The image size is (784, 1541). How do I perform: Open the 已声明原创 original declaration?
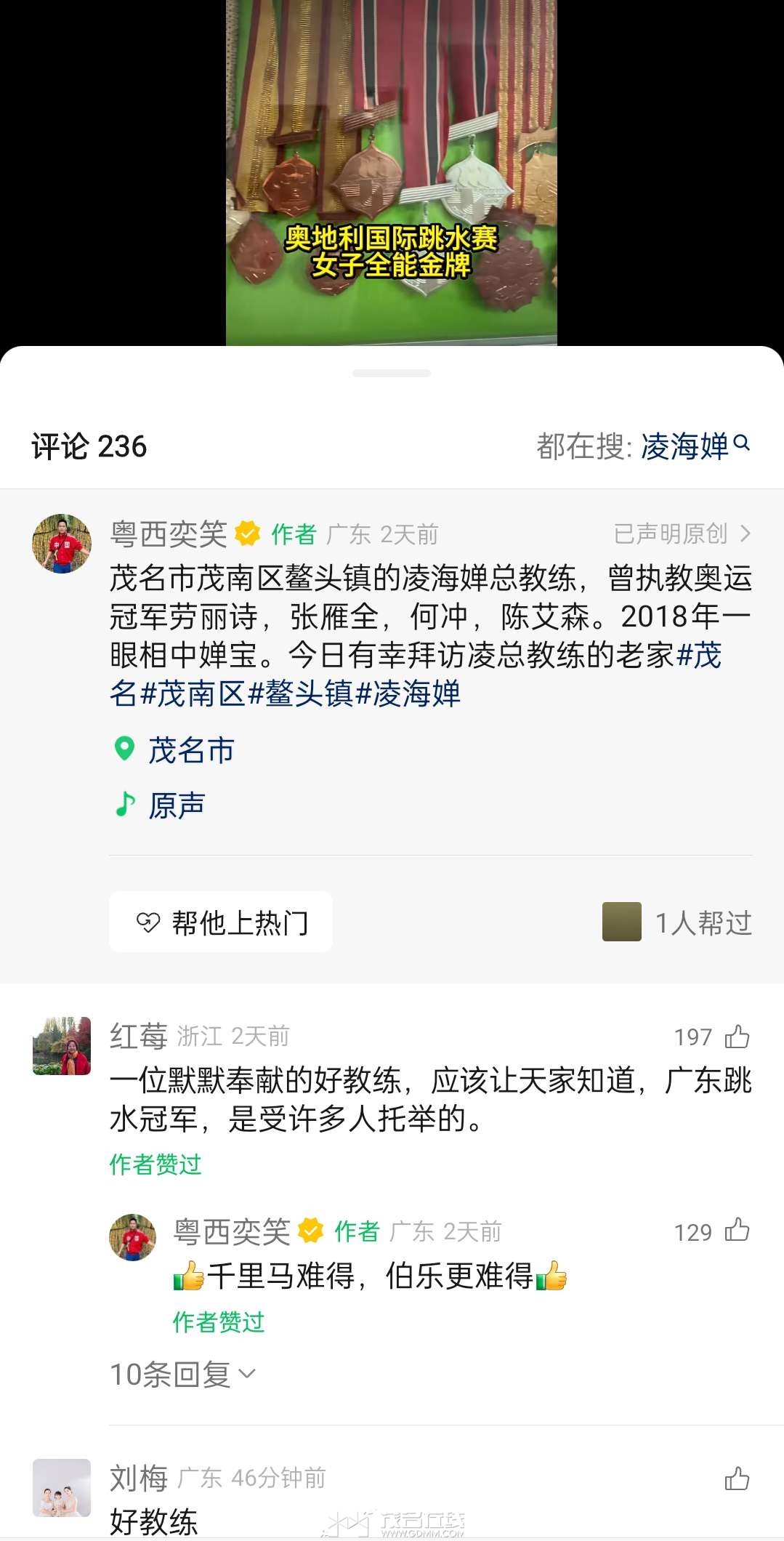(681, 534)
